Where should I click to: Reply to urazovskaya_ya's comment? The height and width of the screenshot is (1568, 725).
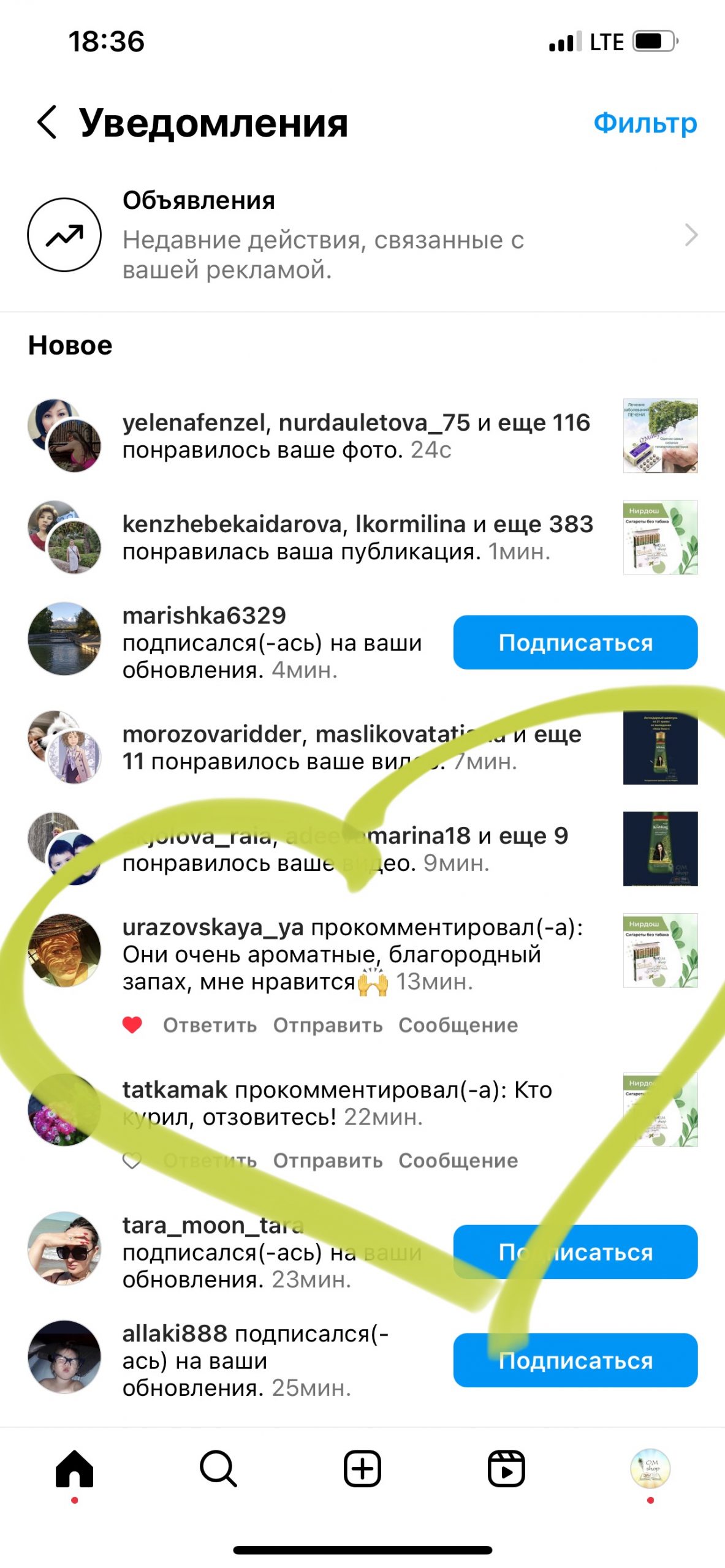(210, 1025)
